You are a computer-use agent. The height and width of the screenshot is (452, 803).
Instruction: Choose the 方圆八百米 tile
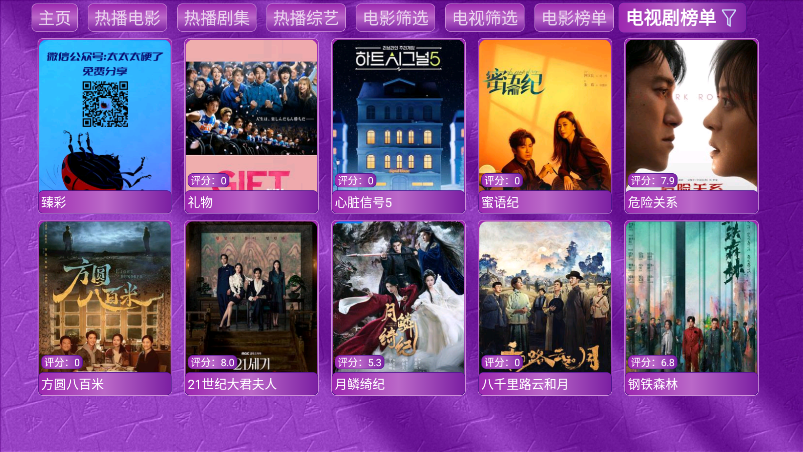[x=105, y=306]
